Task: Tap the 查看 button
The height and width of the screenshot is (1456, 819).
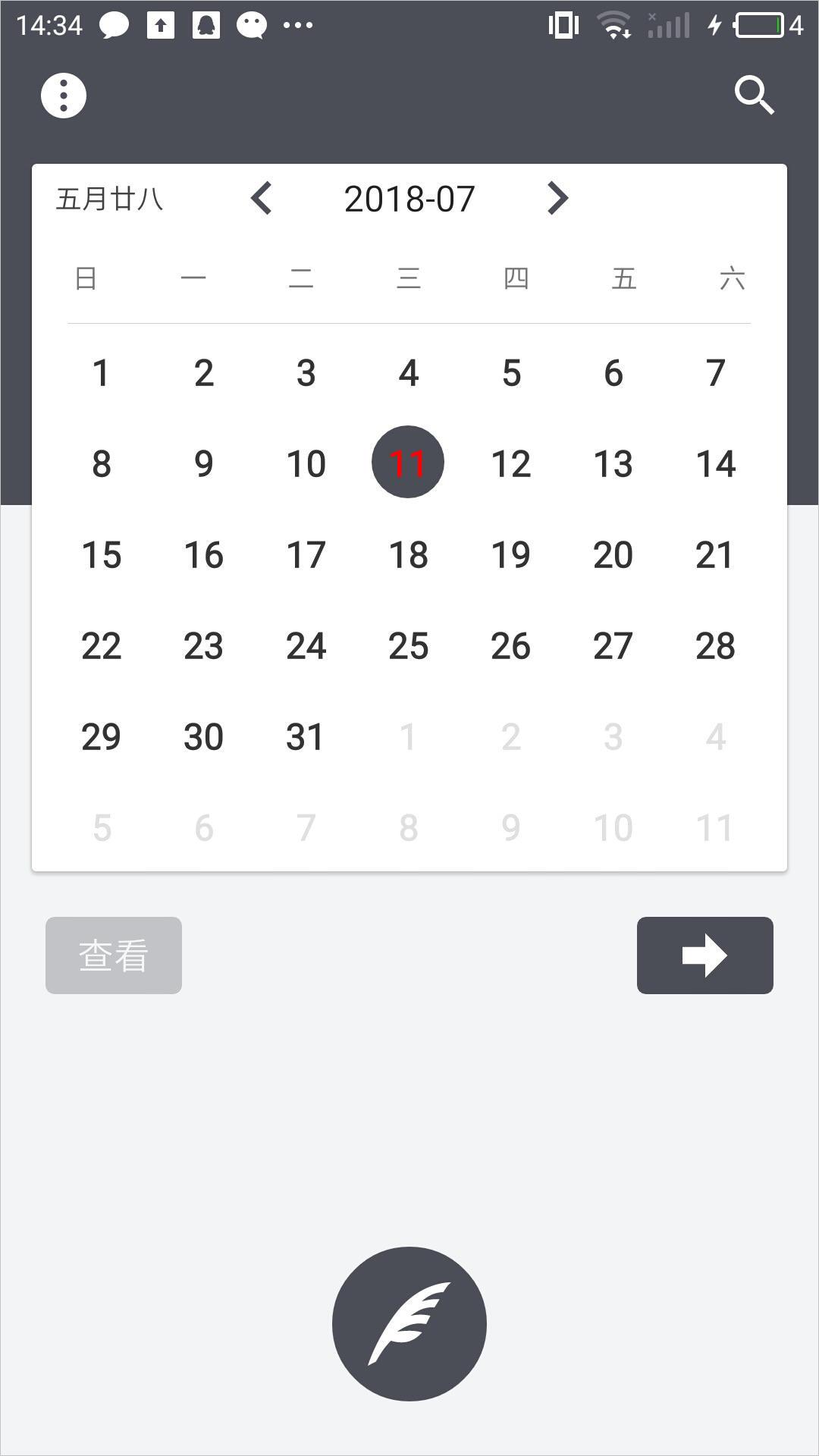Action: click(x=114, y=955)
